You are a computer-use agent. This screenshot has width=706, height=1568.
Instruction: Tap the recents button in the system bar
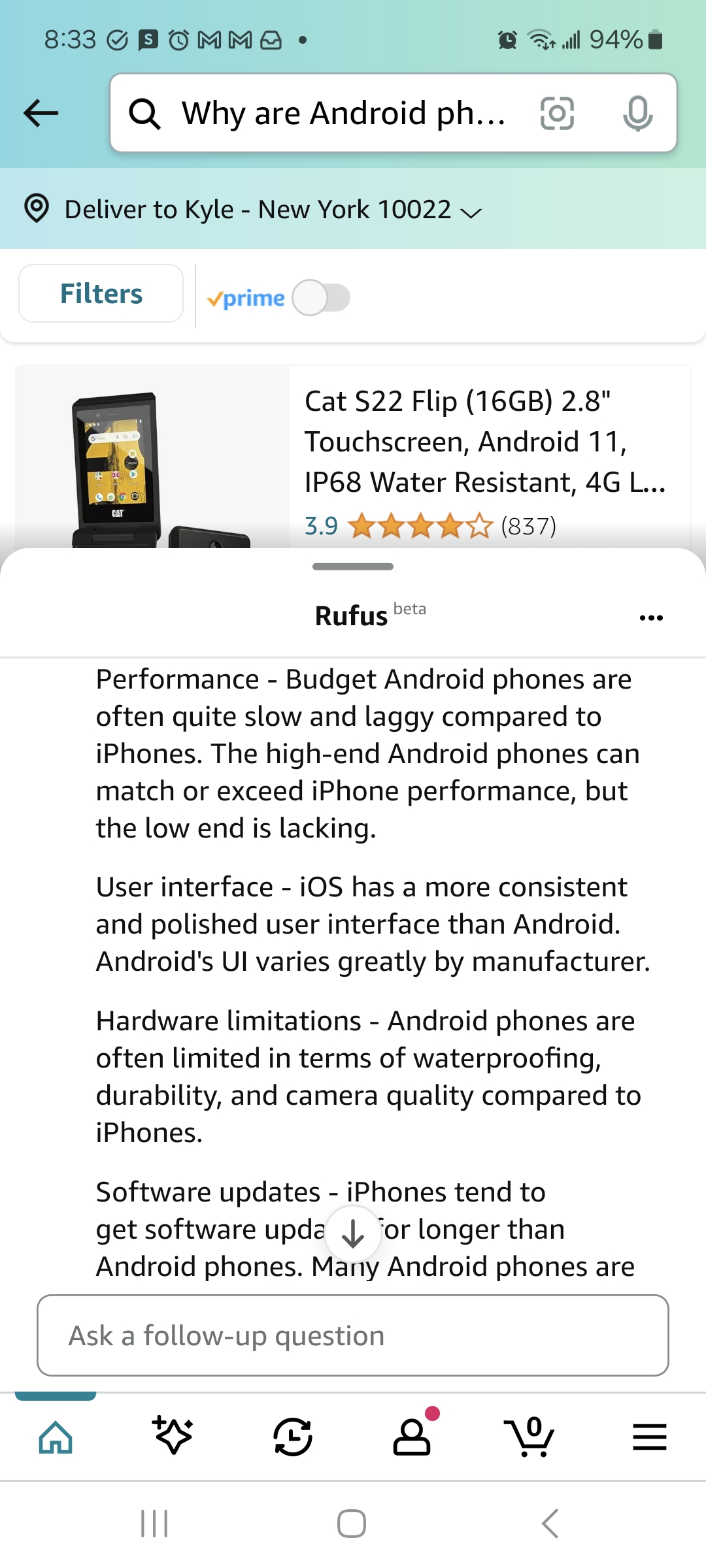tap(154, 1523)
